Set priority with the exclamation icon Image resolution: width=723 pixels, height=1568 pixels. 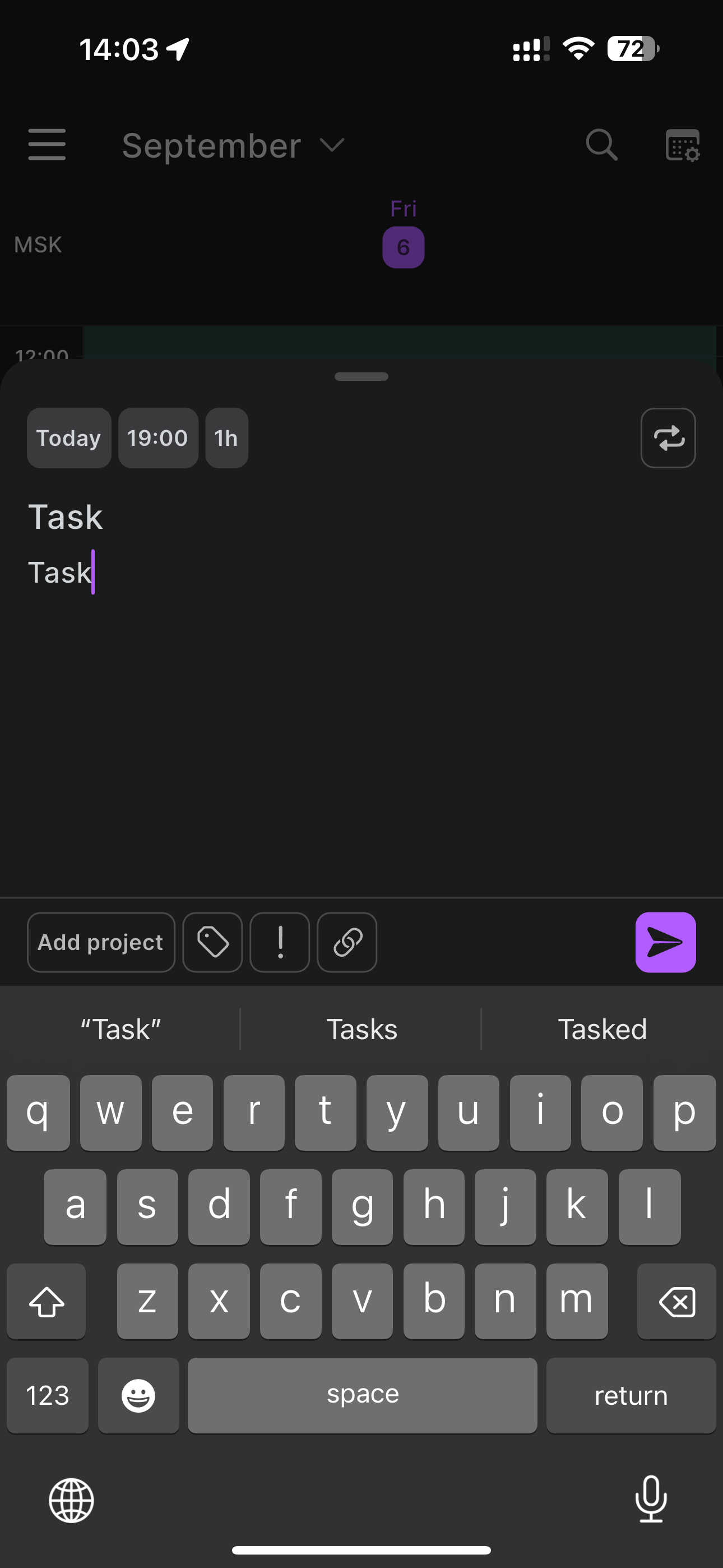(x=279, y=942)
